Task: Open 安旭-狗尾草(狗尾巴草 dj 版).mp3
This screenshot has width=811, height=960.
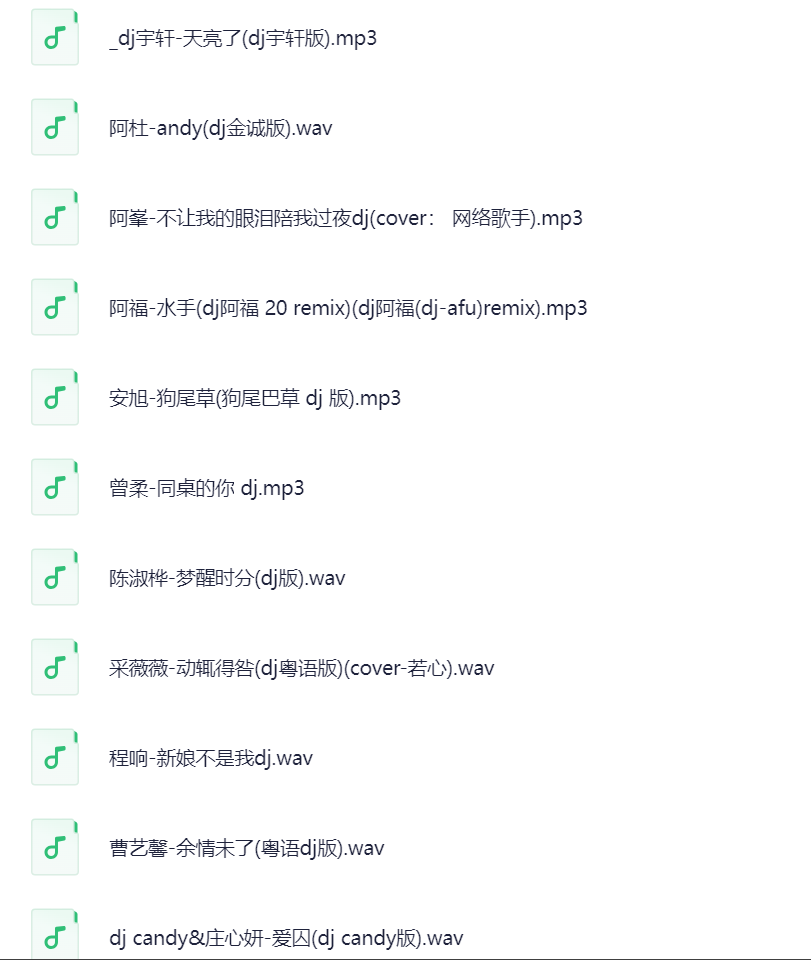Action: click(x=255, y=399)
